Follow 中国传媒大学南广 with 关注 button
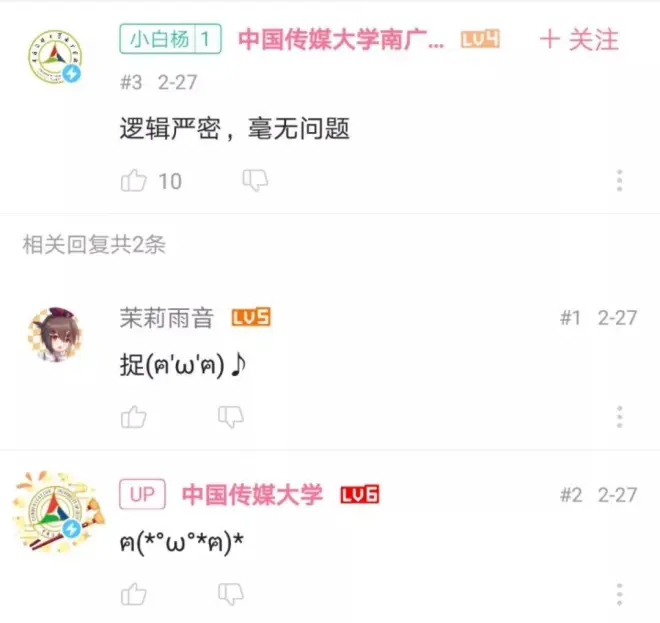The width and height of the screenshot is (660, 623). (x=580, y=40)
